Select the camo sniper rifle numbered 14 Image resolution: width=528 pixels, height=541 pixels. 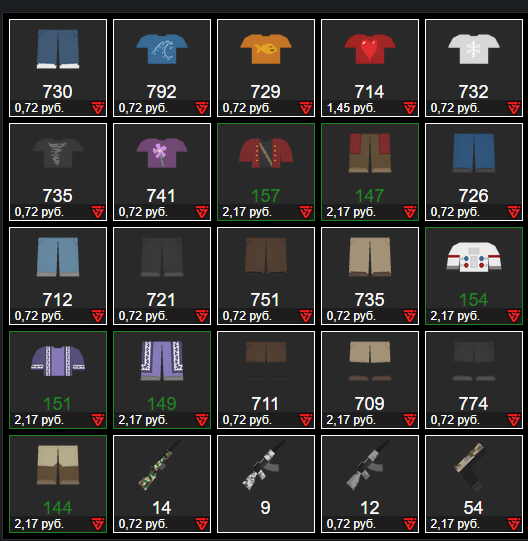162,484
